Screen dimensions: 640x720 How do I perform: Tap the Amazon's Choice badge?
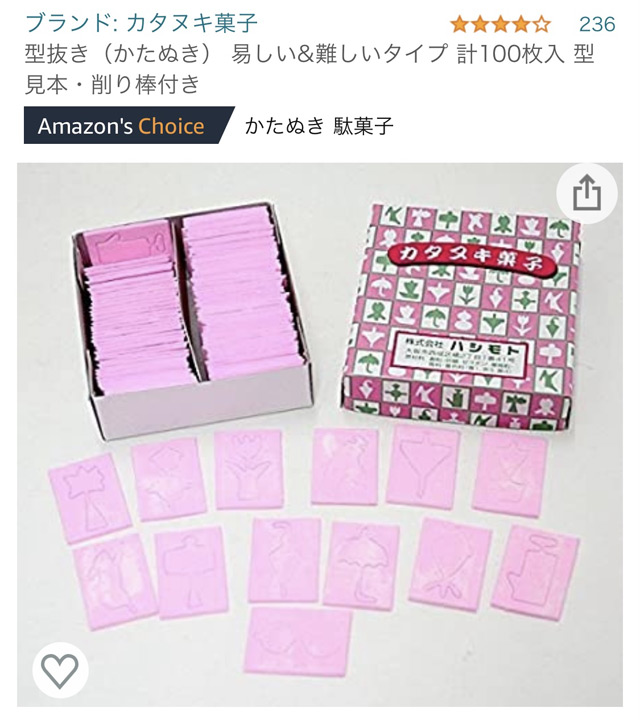tap(122, 126)
